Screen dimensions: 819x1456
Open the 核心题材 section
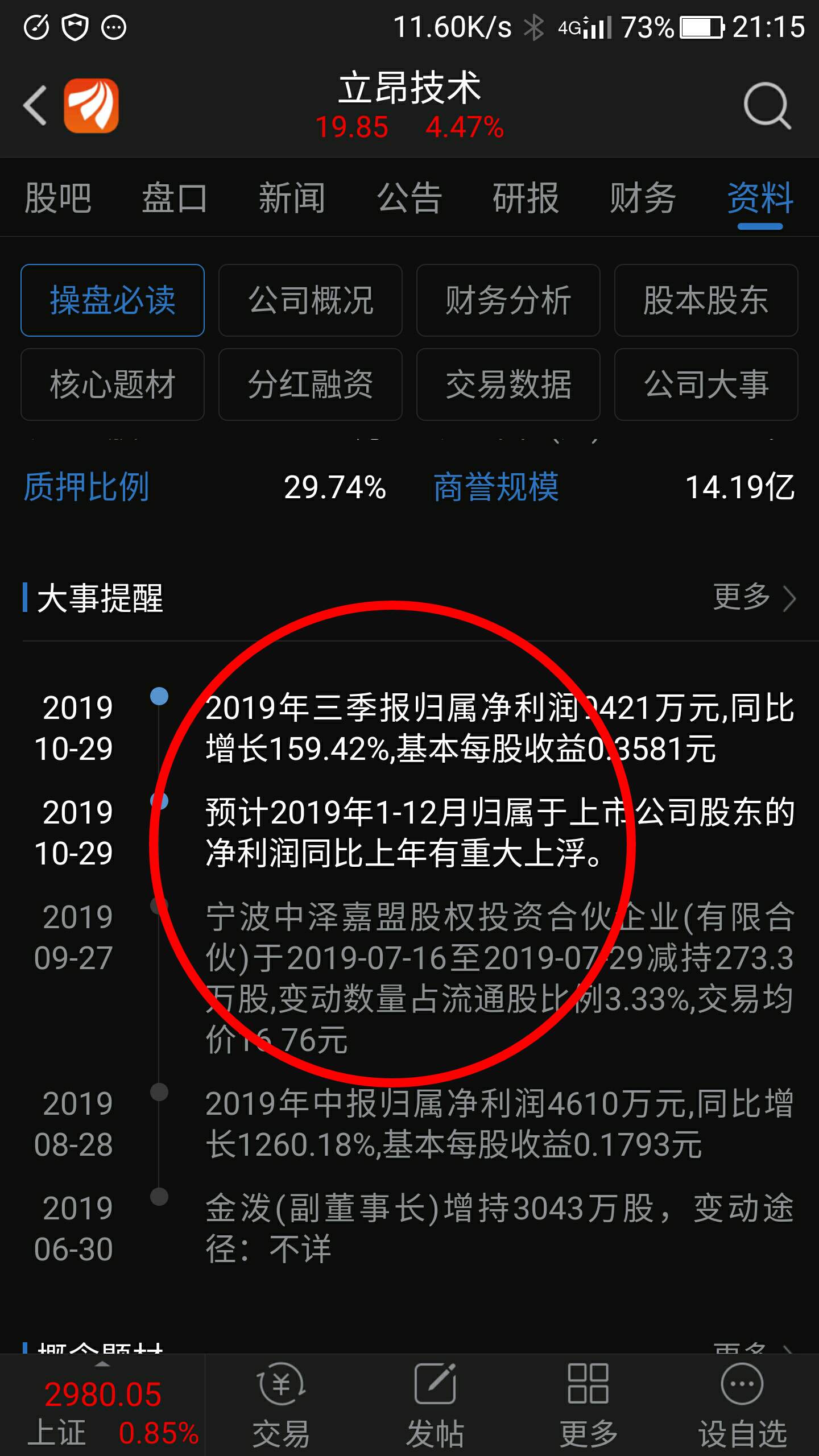(x=113, y=384)
